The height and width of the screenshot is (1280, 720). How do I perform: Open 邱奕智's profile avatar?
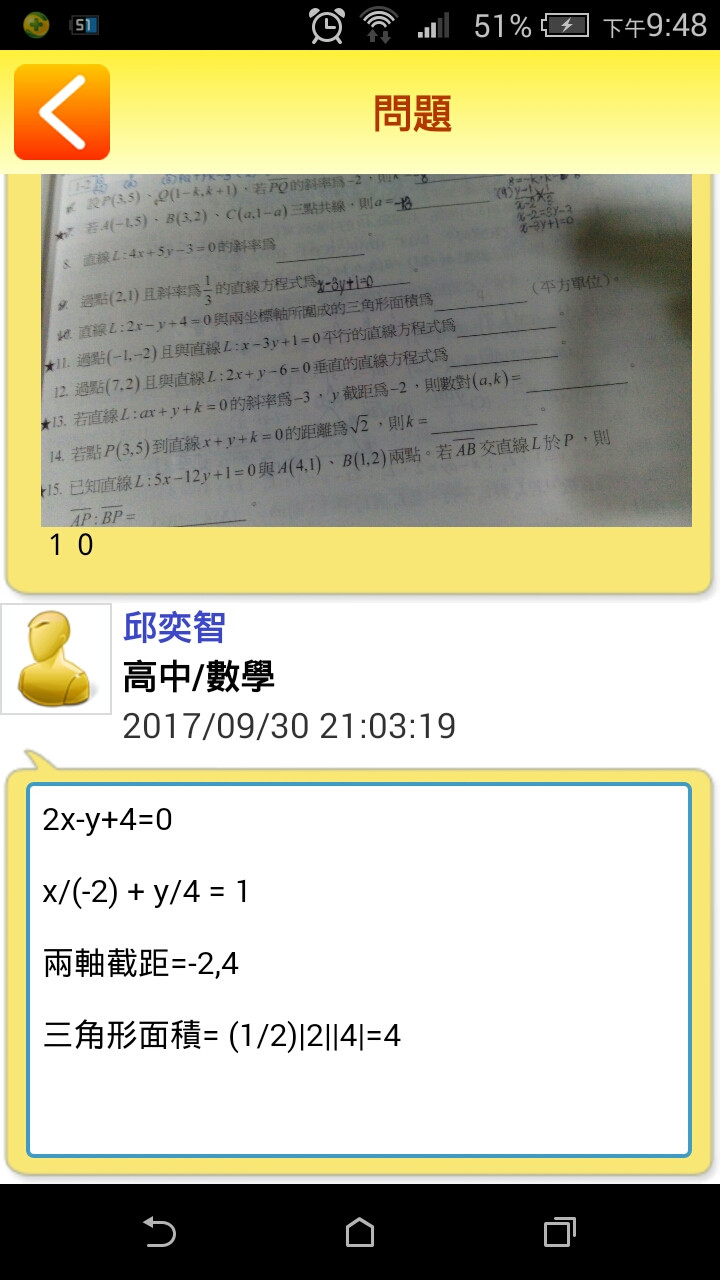[56, 659]
